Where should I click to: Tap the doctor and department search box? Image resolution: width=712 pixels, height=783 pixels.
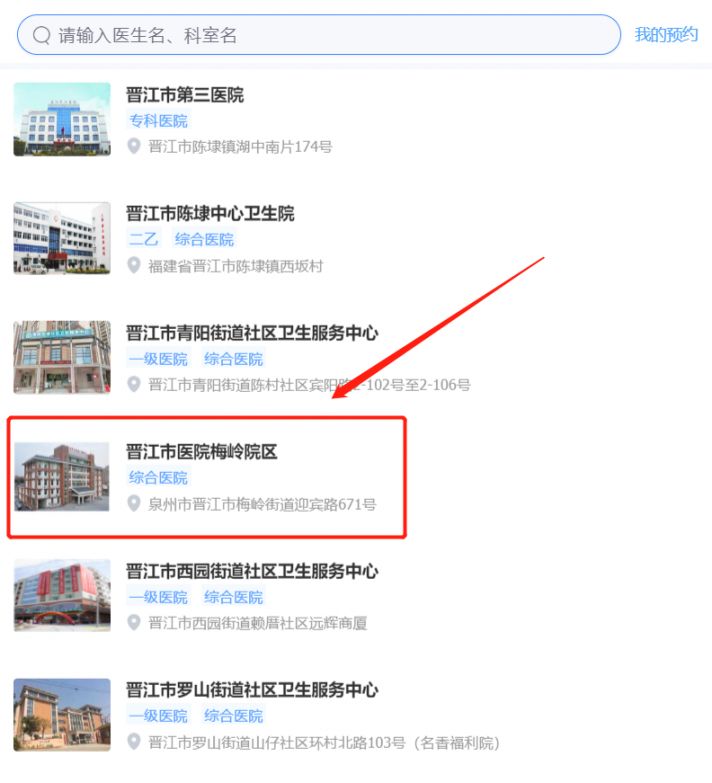(320, 35)
